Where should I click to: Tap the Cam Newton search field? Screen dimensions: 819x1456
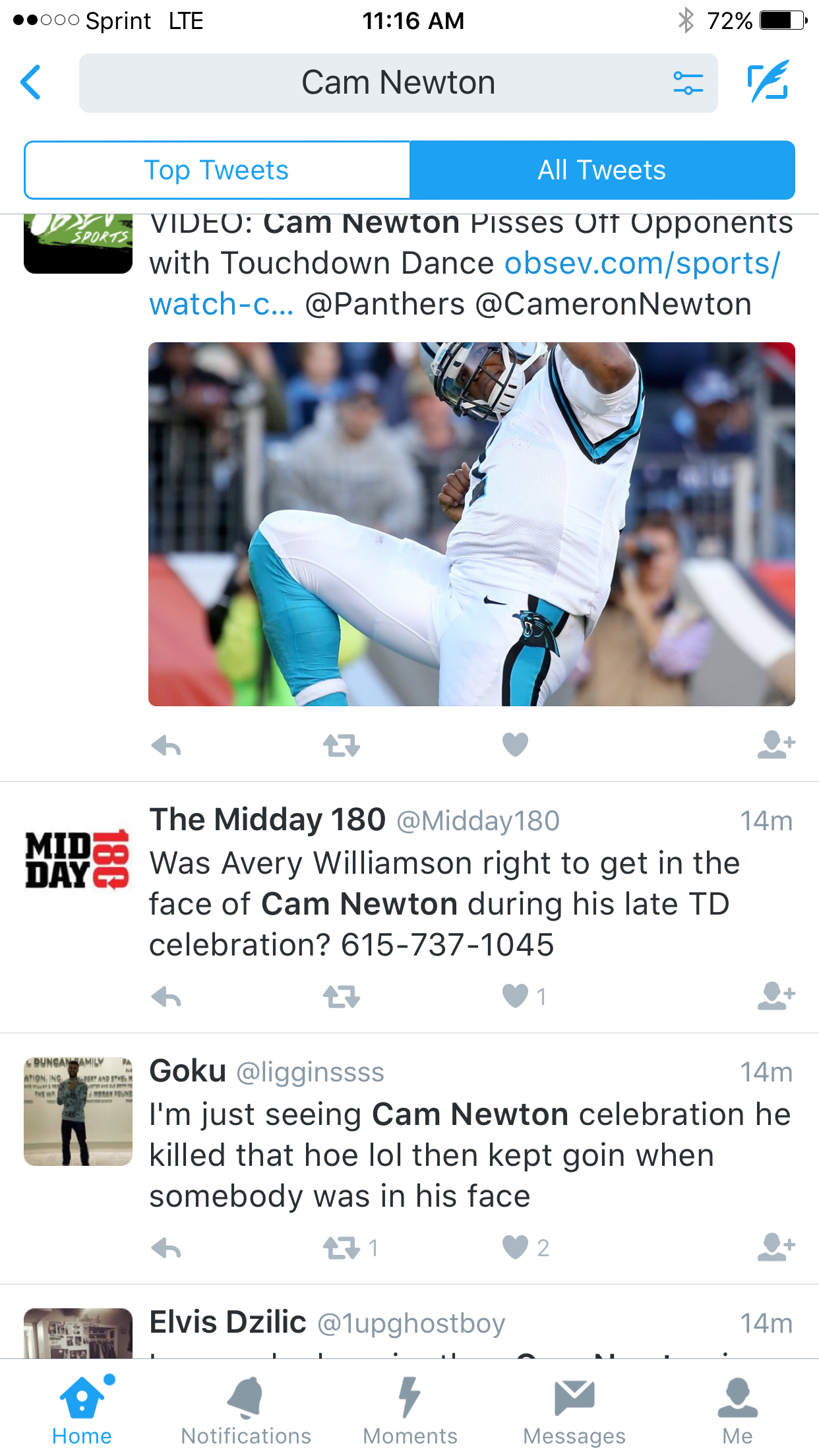click(x=398, y=83)
